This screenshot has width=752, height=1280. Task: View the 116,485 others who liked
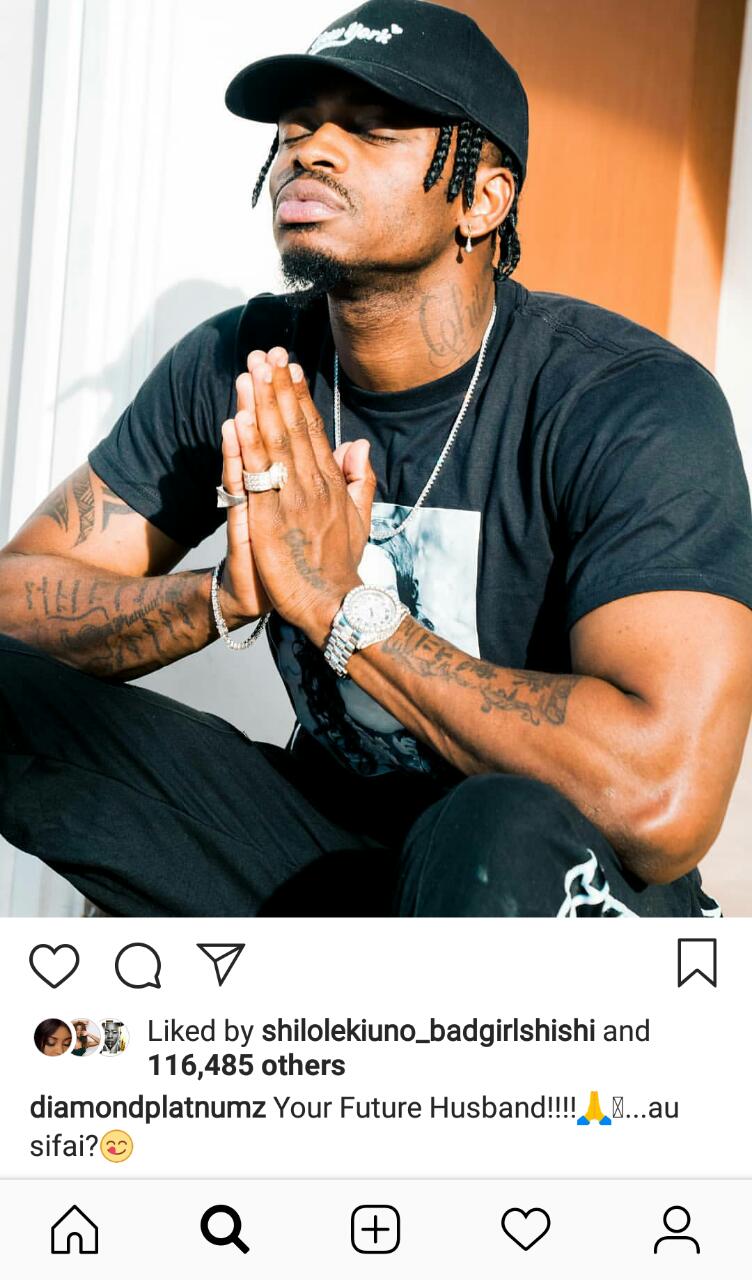click(246, 1066)
